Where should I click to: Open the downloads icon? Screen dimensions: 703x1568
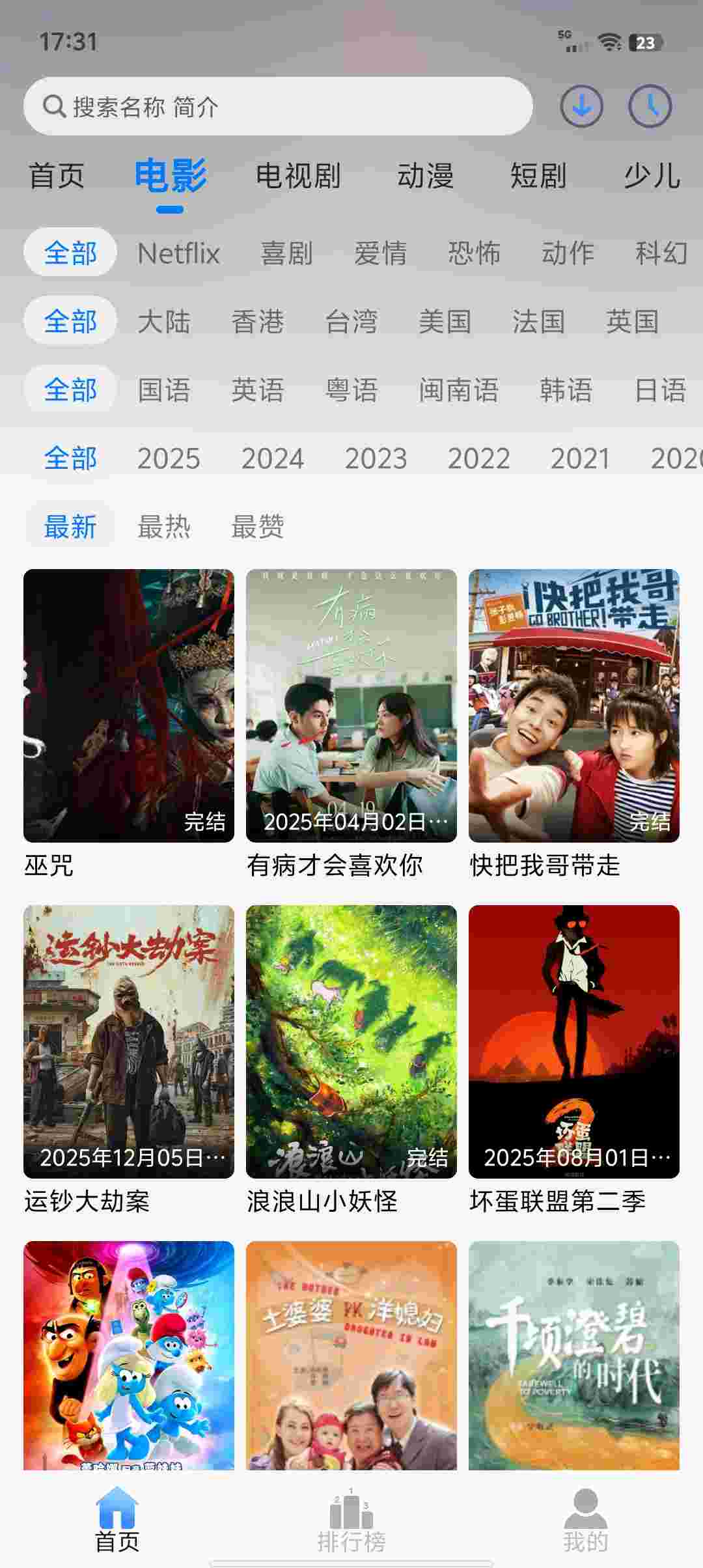pyautogui.click(x=581, y=106)
